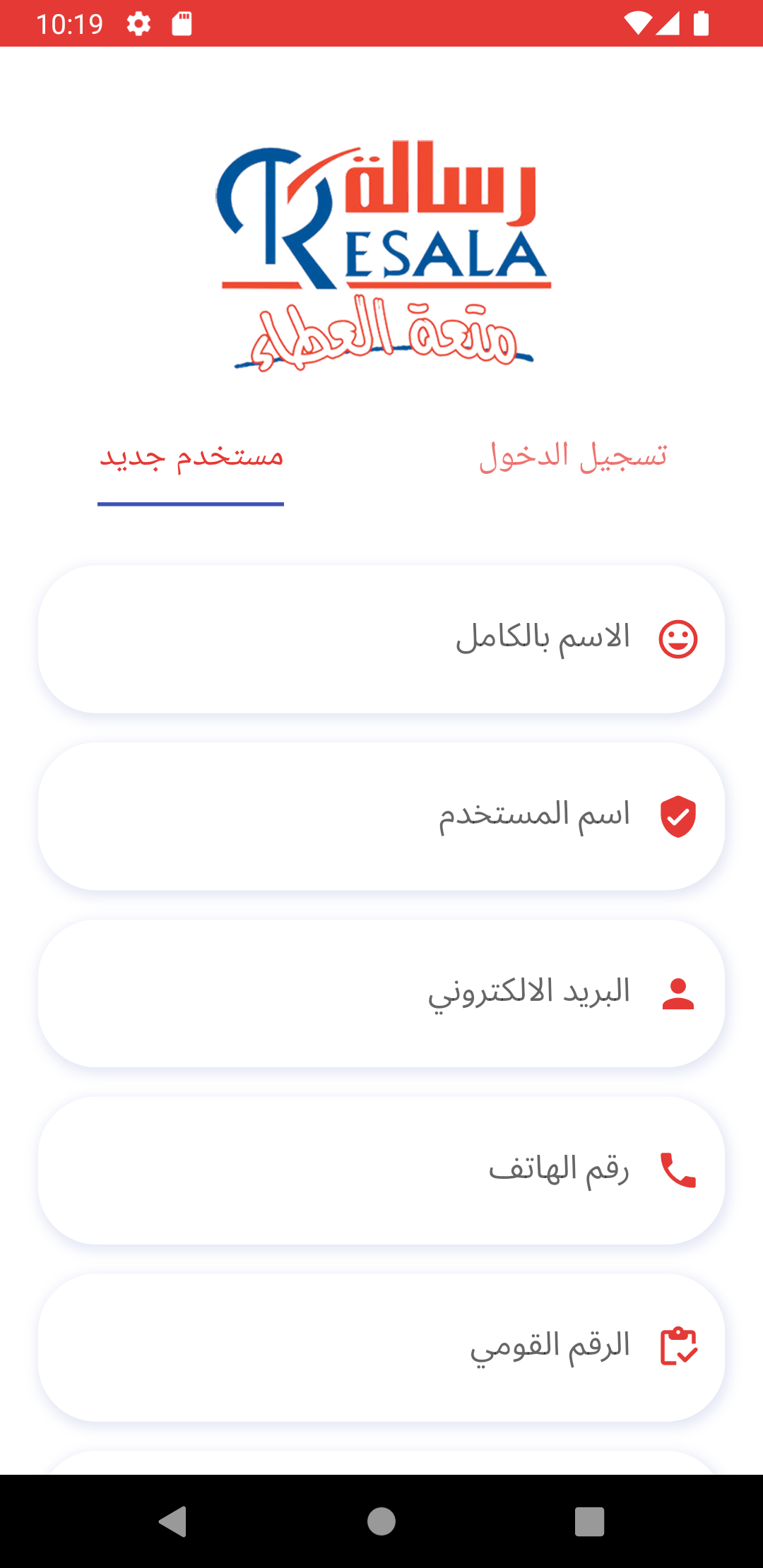The width and height of the screenshot is (763, 1568).
Task: Tap the اسم المستخدم input field
Action: (x=381, y=816)
